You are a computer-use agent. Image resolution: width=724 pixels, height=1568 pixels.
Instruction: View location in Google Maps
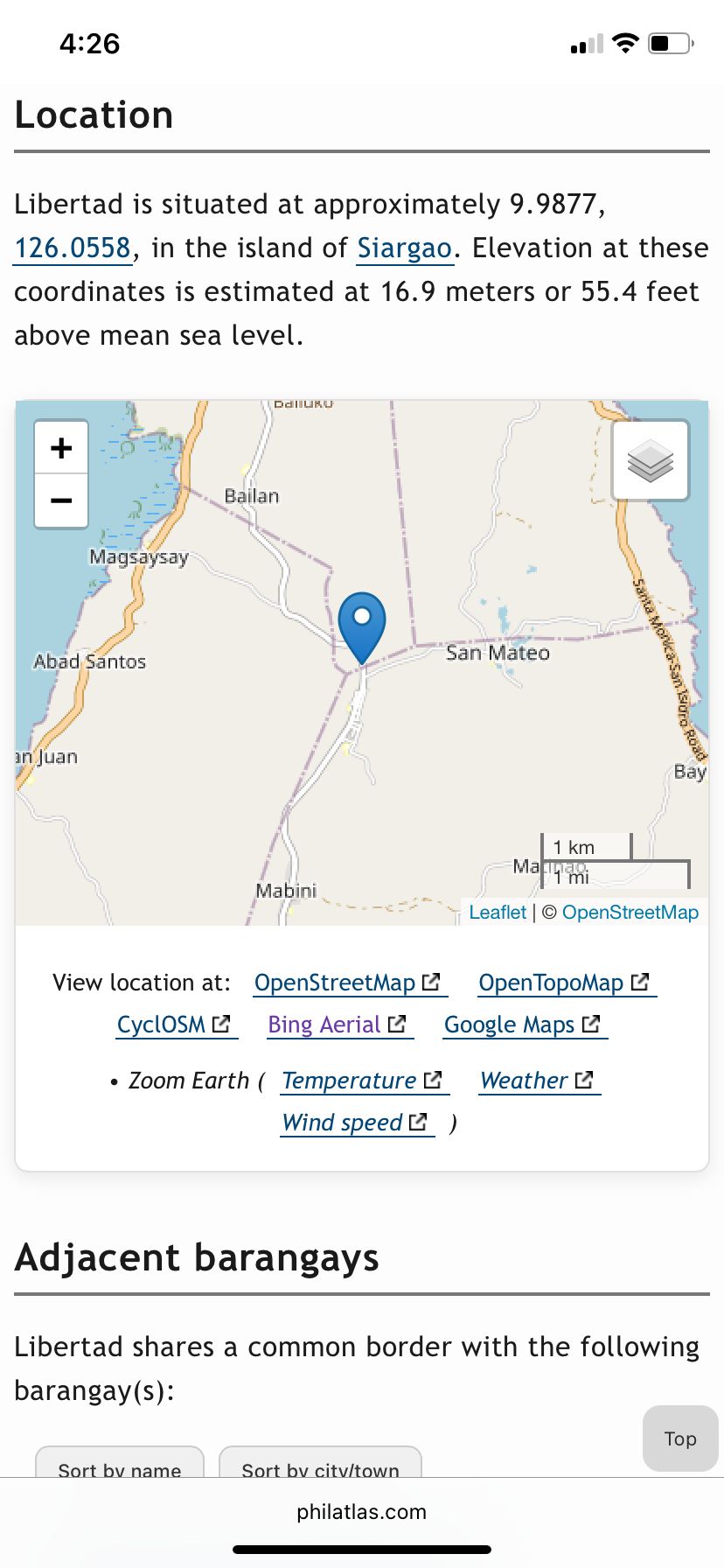[x=522, y=1025]
